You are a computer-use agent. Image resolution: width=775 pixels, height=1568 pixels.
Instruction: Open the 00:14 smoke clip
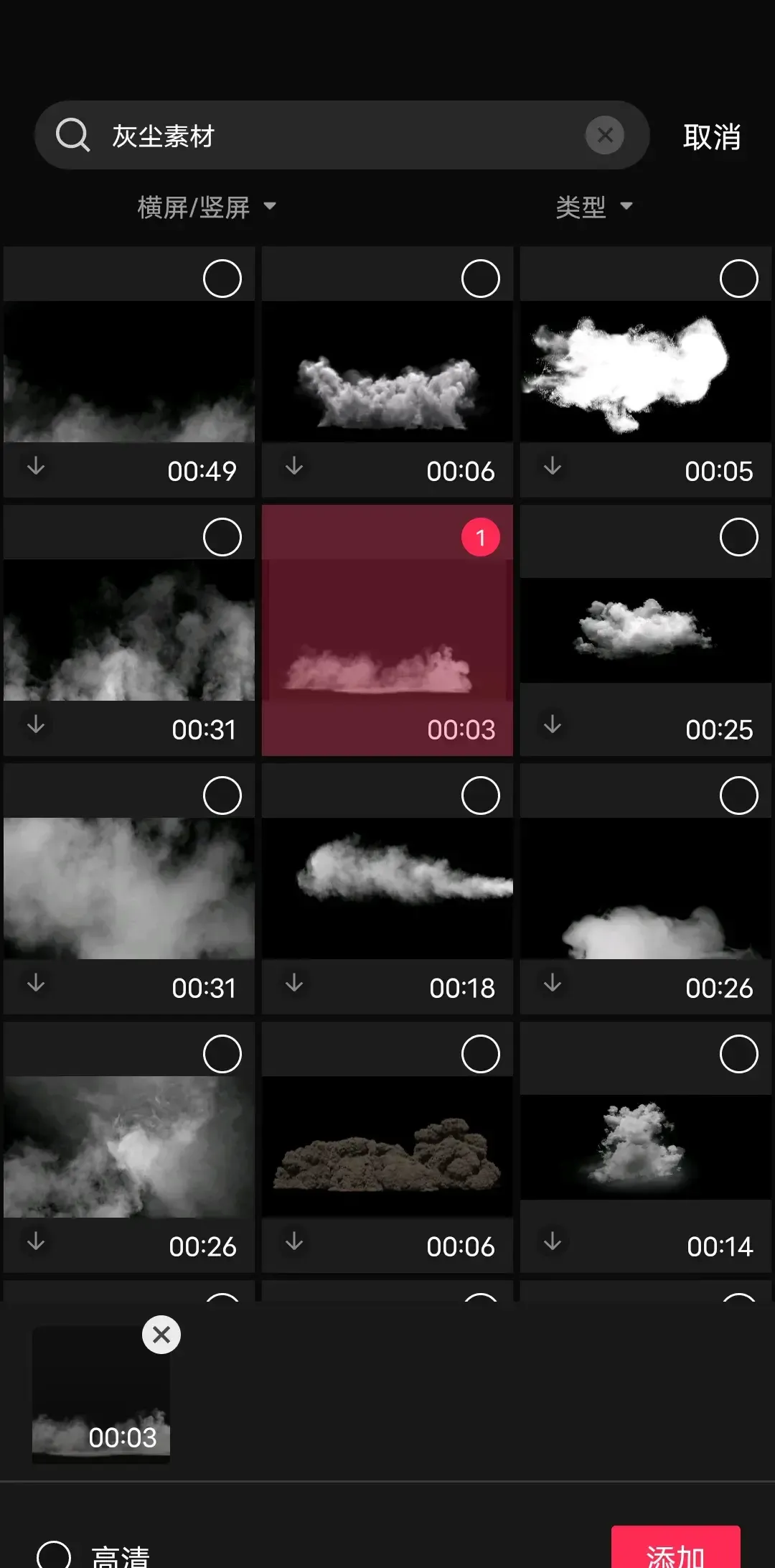(x=645, y=1146)
